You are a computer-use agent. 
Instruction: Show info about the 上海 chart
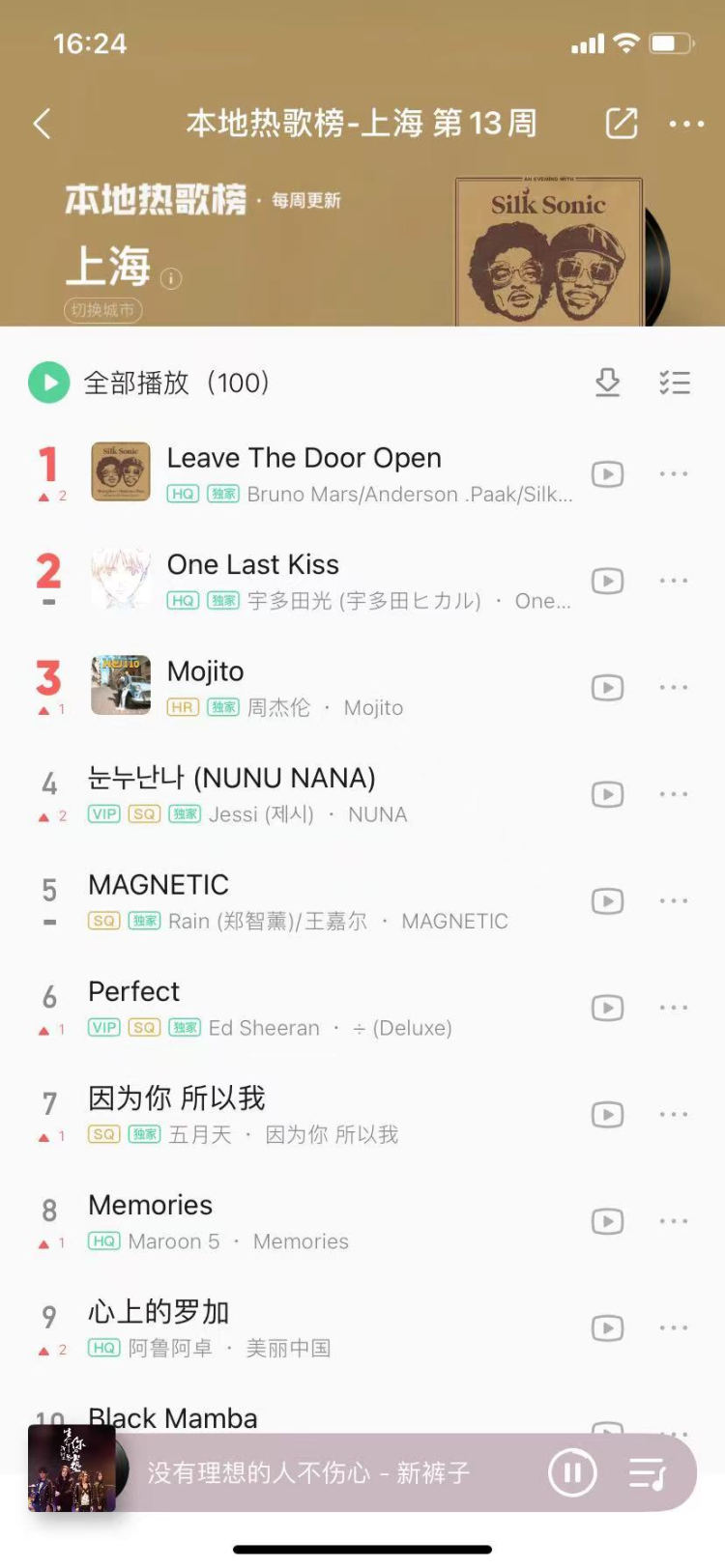(171, 278)
